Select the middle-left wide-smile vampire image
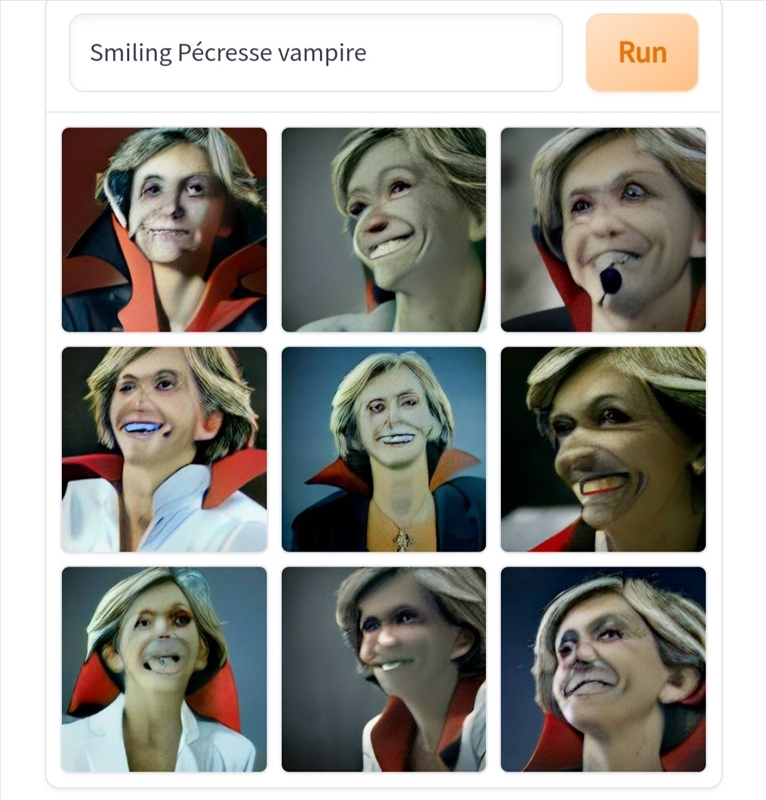 pos(162,450)
